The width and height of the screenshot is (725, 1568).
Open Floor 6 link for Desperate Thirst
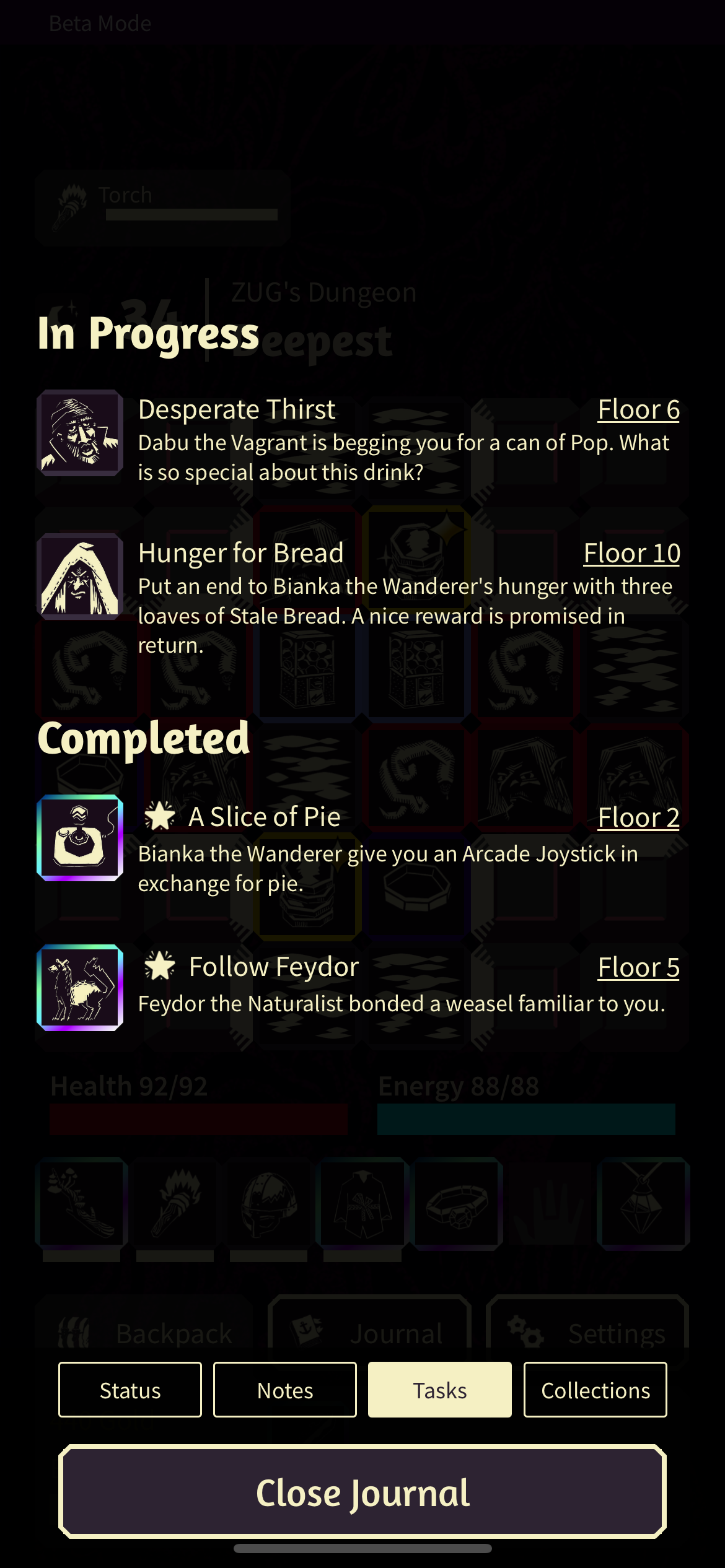coord(638,410)
